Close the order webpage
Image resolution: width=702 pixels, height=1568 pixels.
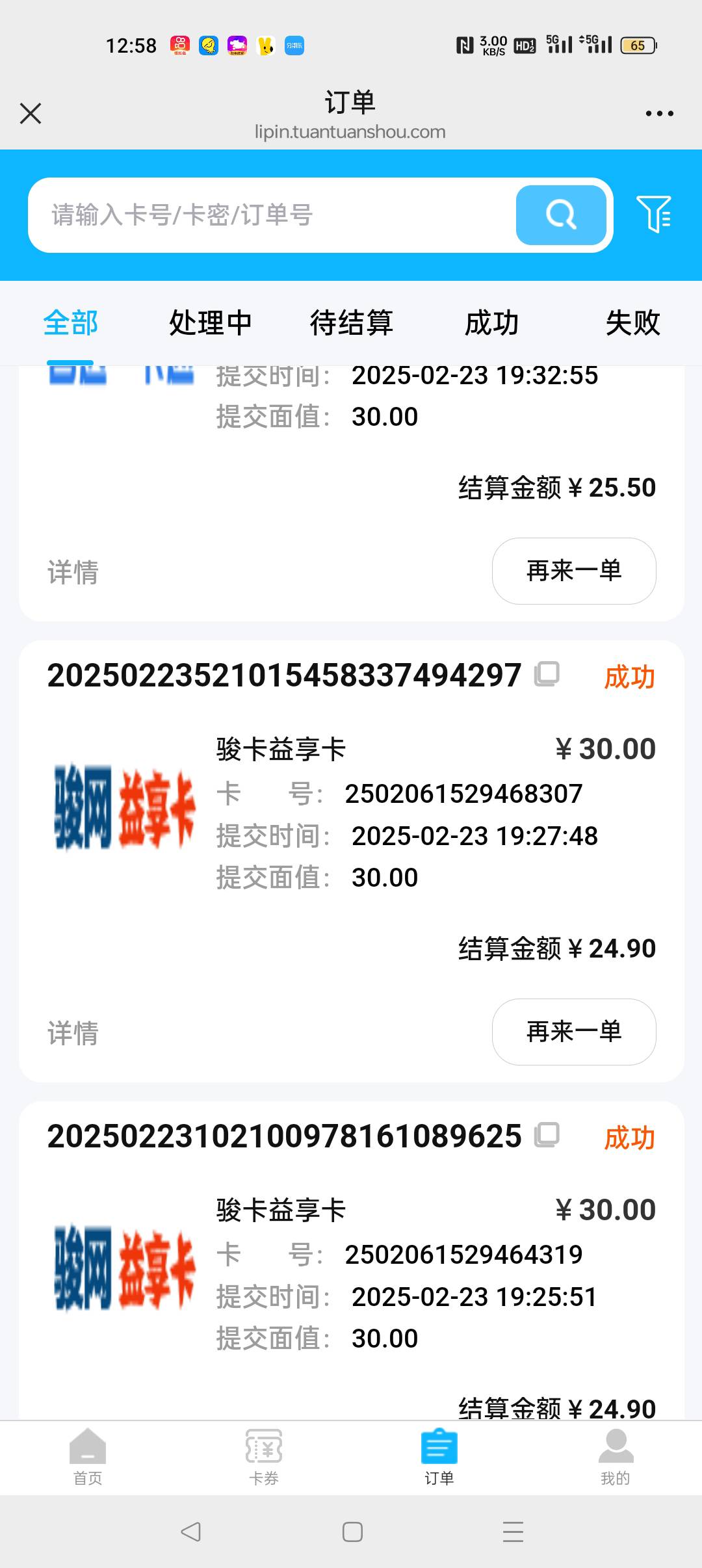[31, 114]
